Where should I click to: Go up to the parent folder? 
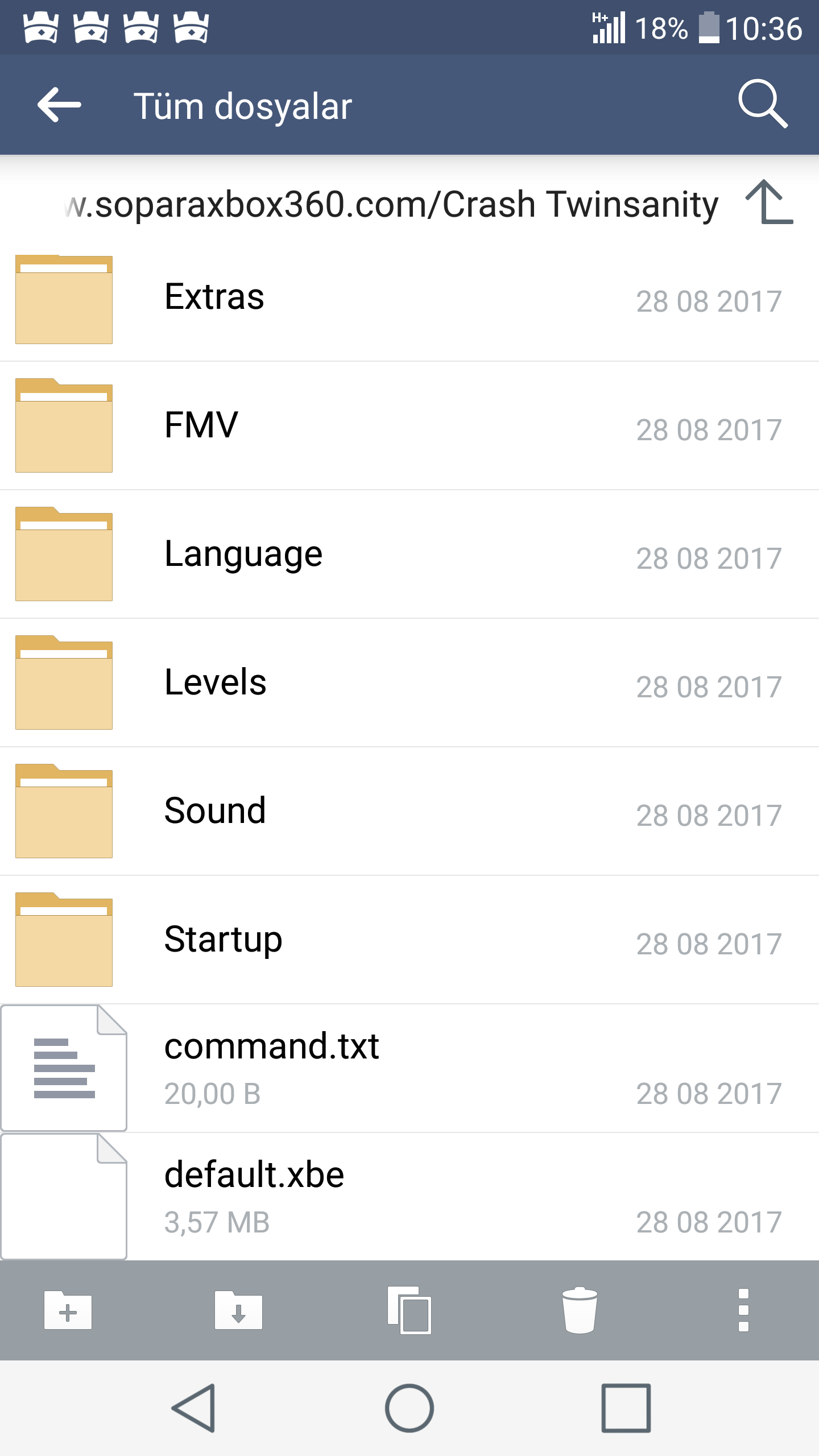point(769,202)
